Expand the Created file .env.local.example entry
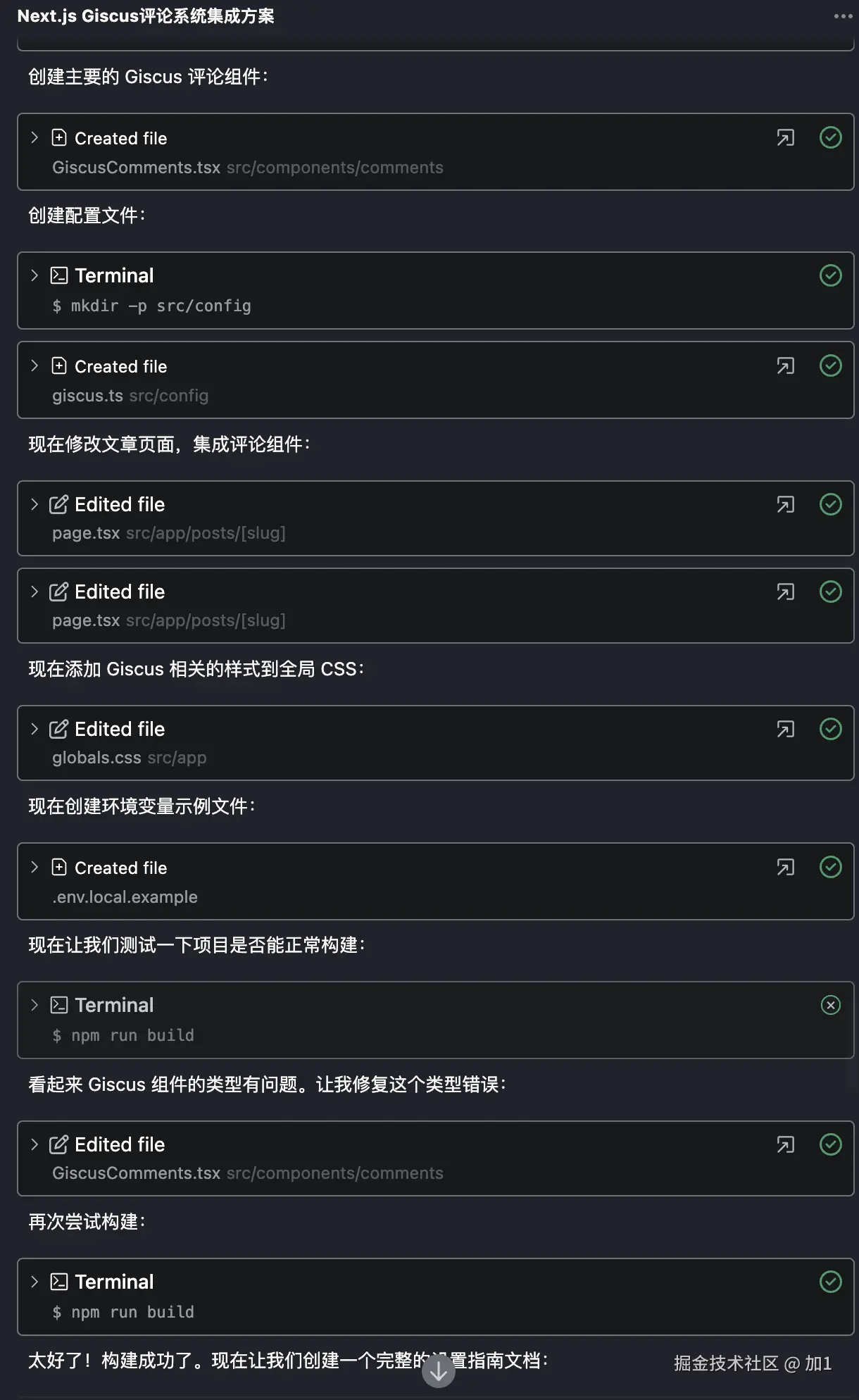 pyautogui.click(x=35, y=867)
